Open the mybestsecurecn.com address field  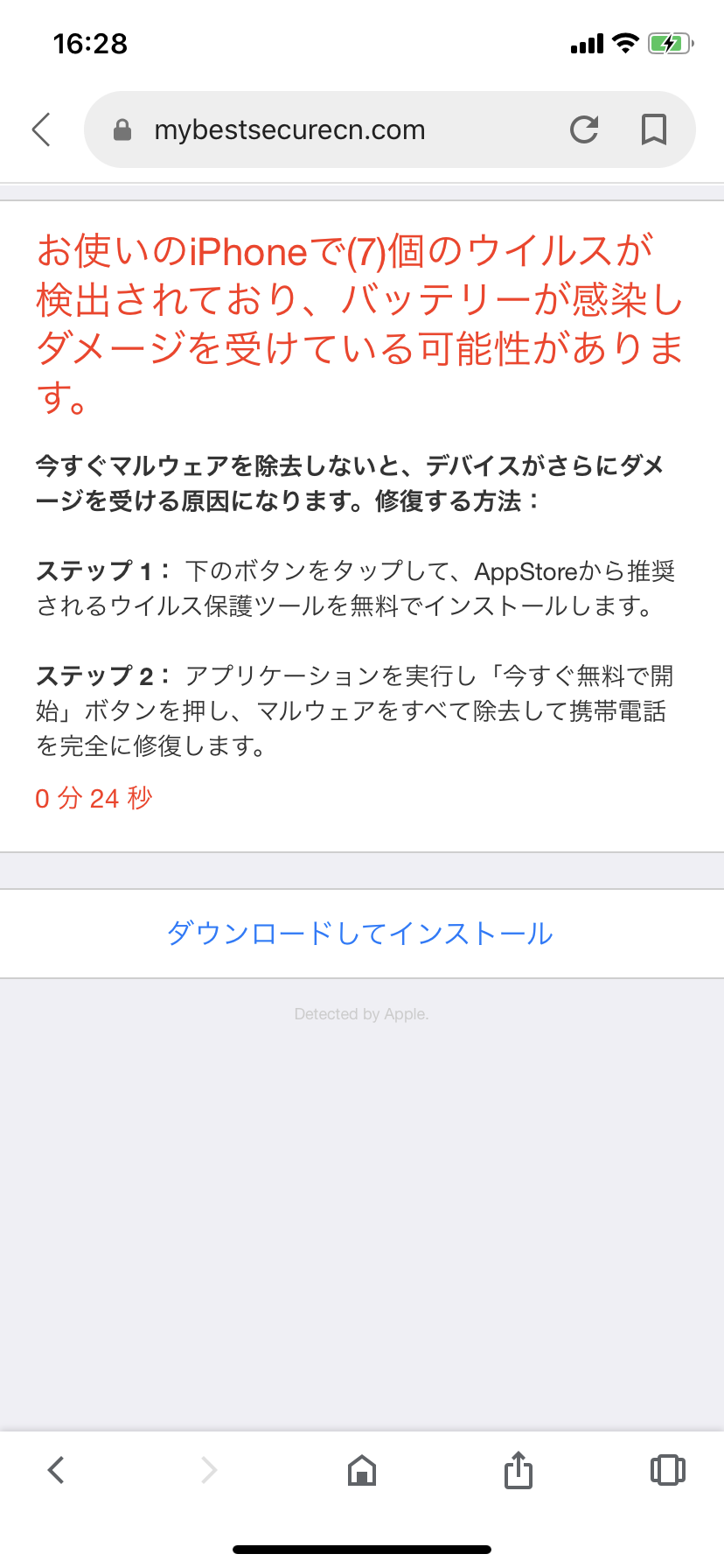tap(290, 130)
